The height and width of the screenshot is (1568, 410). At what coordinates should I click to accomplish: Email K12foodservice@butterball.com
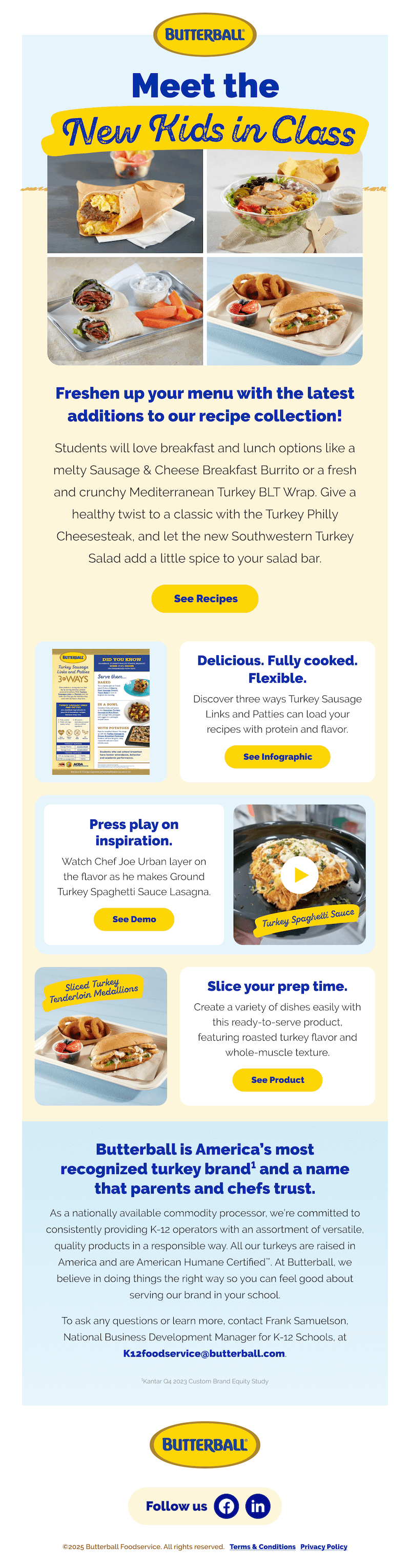coord(204,1353)
